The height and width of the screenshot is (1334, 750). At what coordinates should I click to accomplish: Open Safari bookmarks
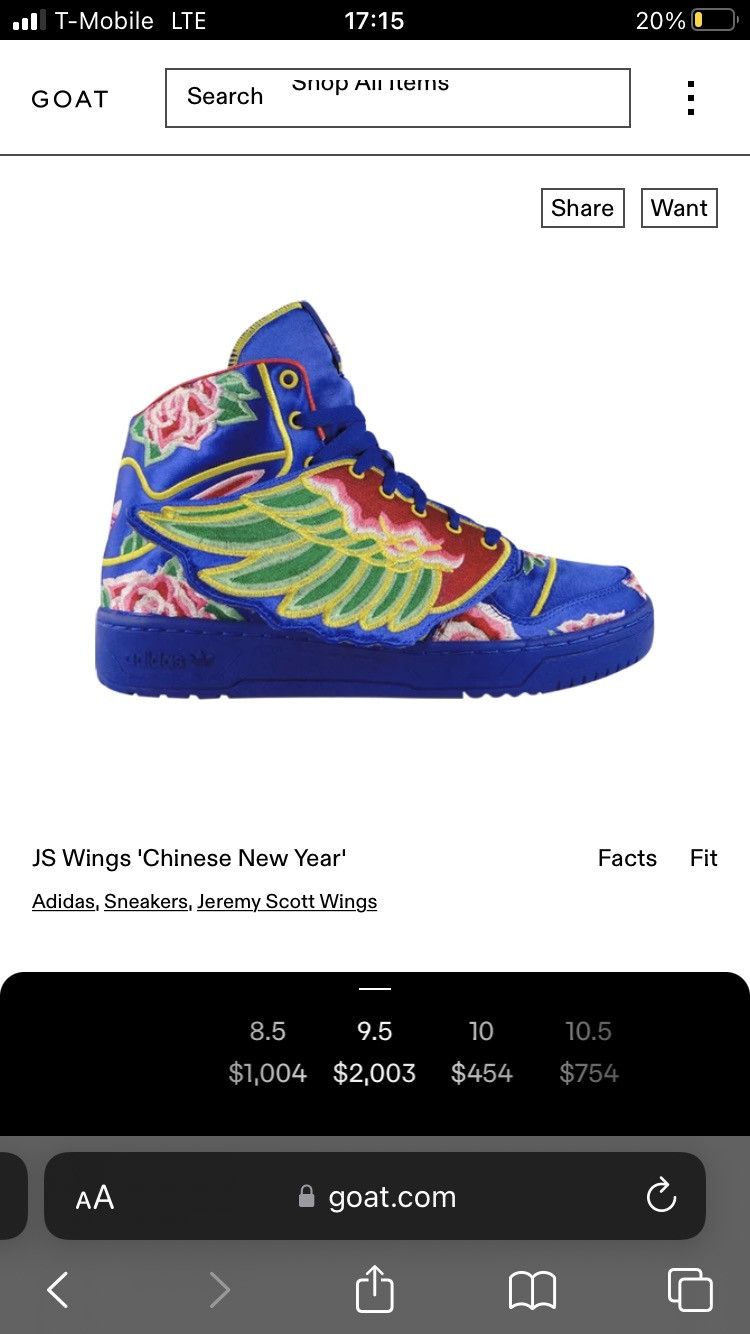532,1290
